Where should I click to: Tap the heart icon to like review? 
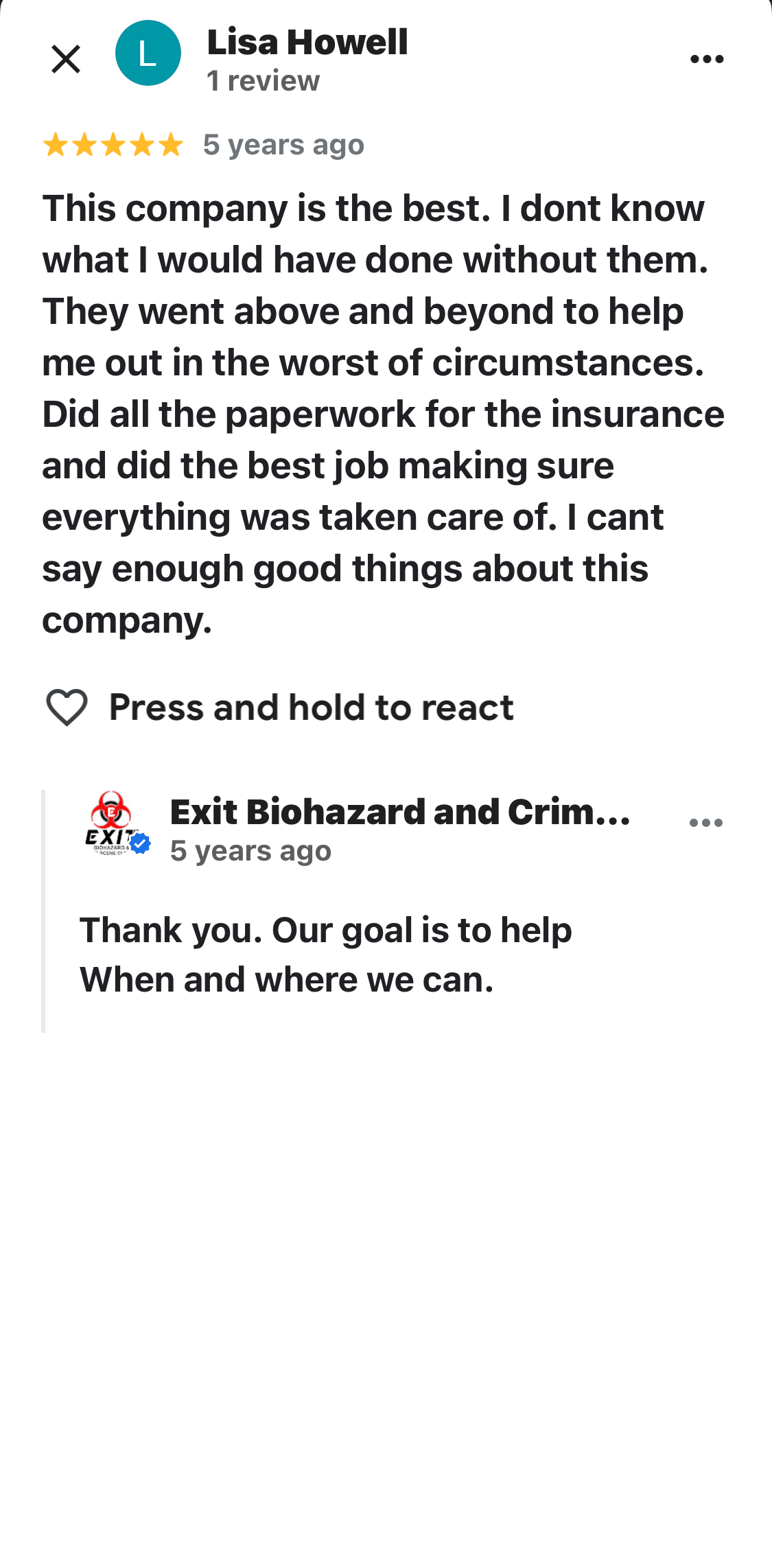67,707
